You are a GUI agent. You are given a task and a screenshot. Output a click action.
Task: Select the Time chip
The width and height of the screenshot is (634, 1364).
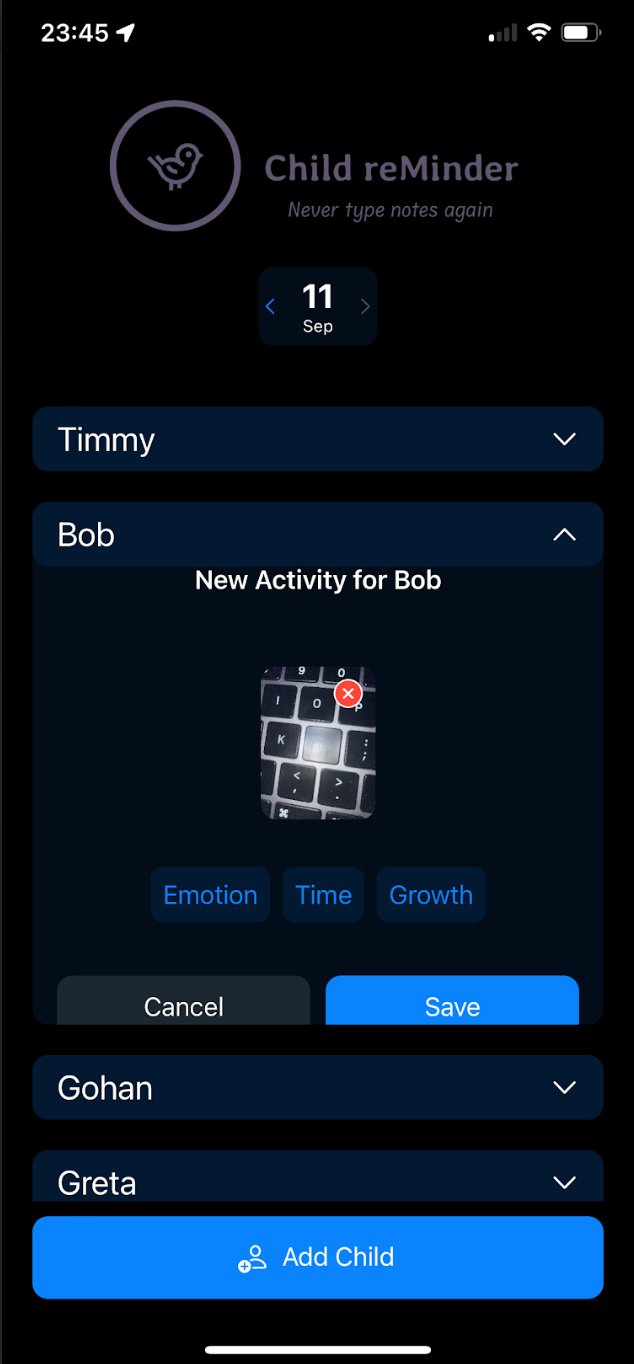(323, 895)
